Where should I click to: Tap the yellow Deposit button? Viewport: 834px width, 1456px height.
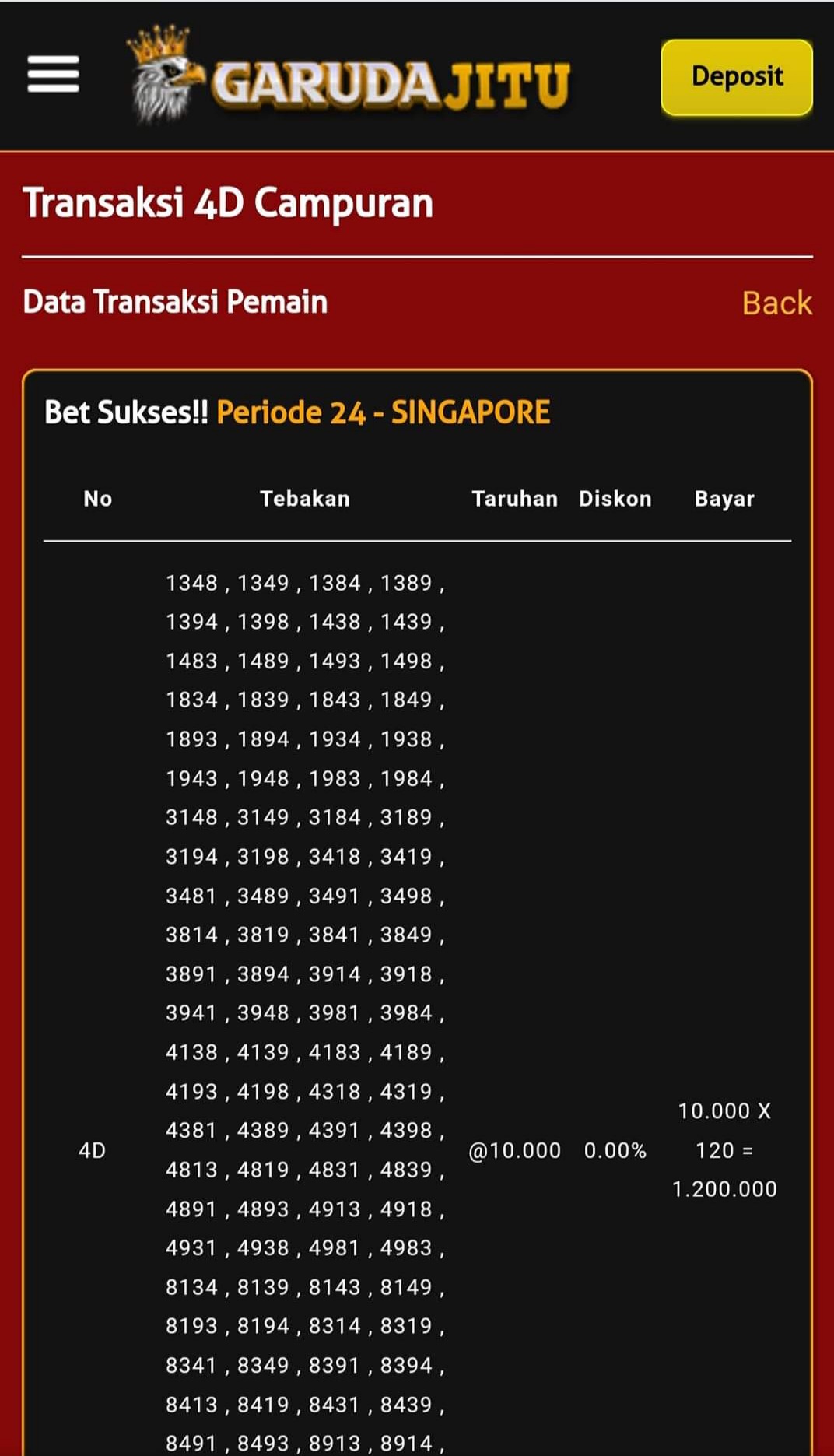click(736, 77)
